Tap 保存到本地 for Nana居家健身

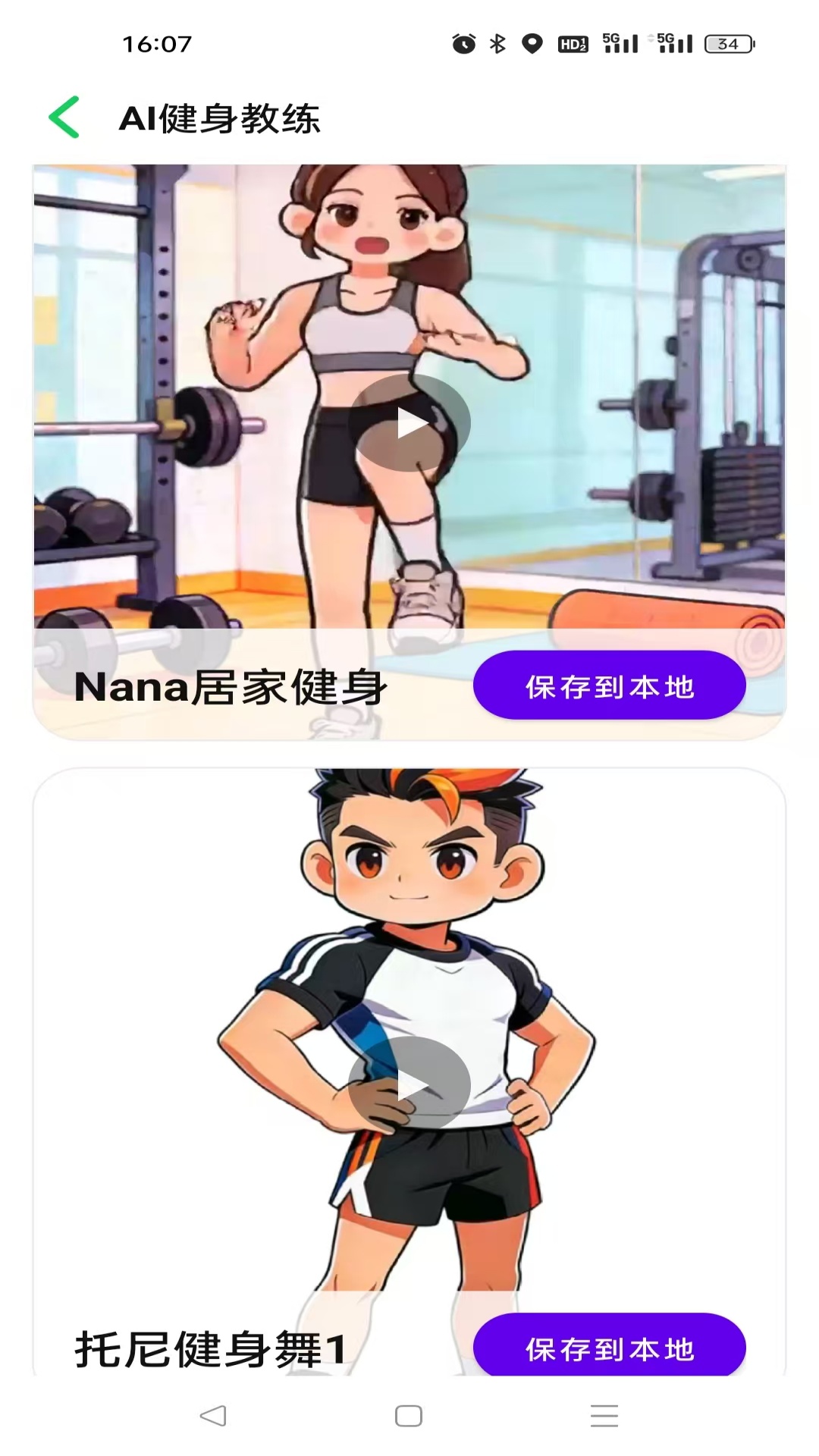point(610,686)
